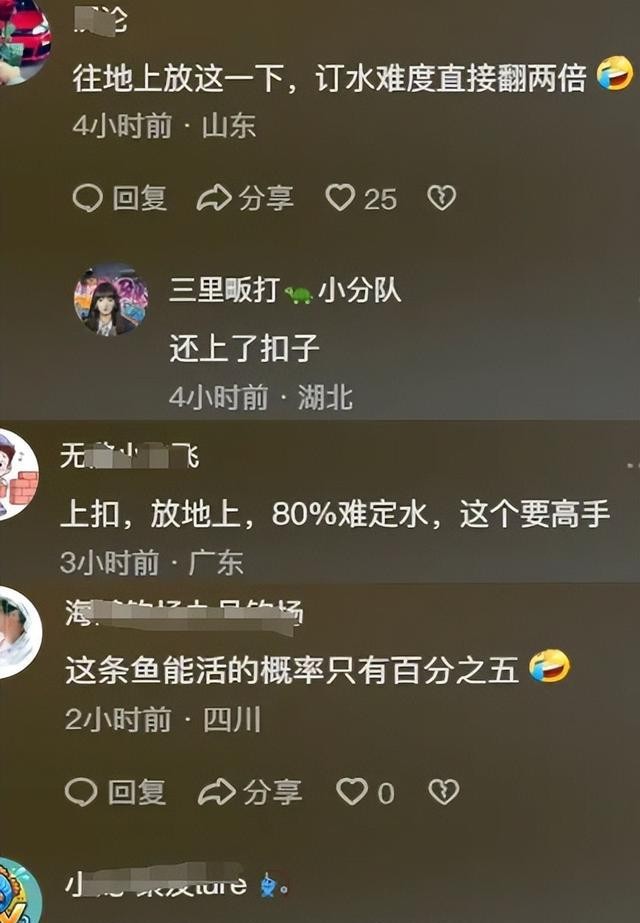Like the comment with 0 likes
The image size is (640, 923).
[351, 793]
